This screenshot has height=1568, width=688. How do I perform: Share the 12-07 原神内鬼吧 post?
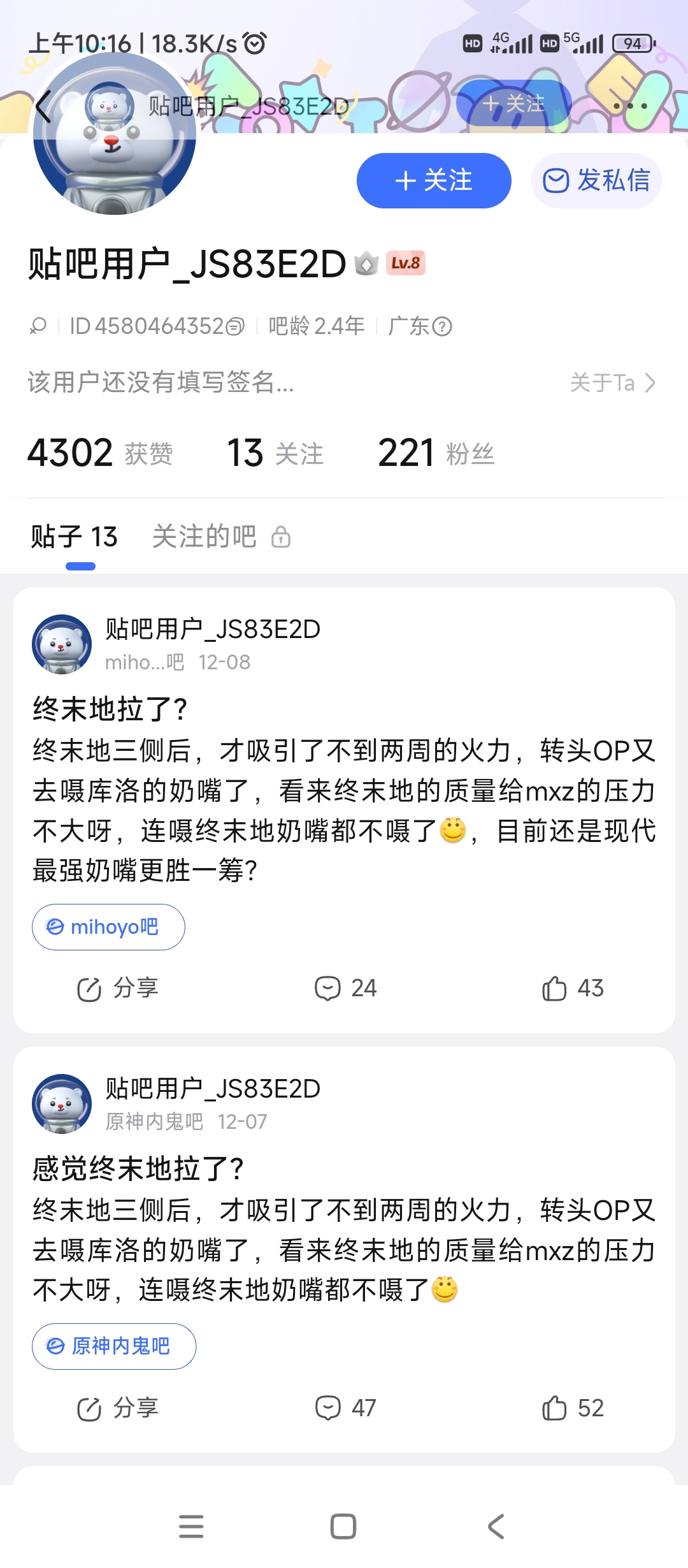pyautogui.click(x=118, y=1408)
